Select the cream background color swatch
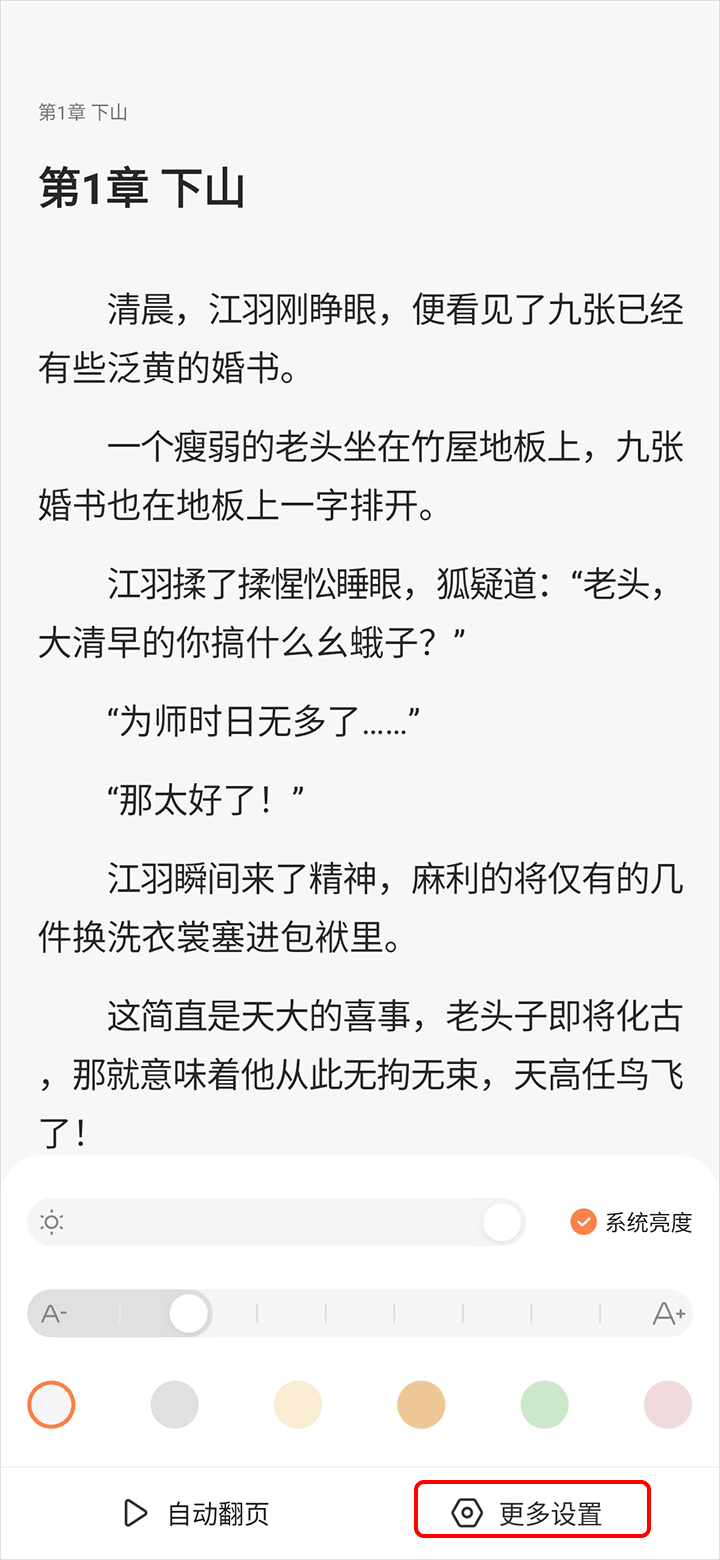Image resolution: width=720 pixels, height=1560 pixels. tap(297, 1404)
